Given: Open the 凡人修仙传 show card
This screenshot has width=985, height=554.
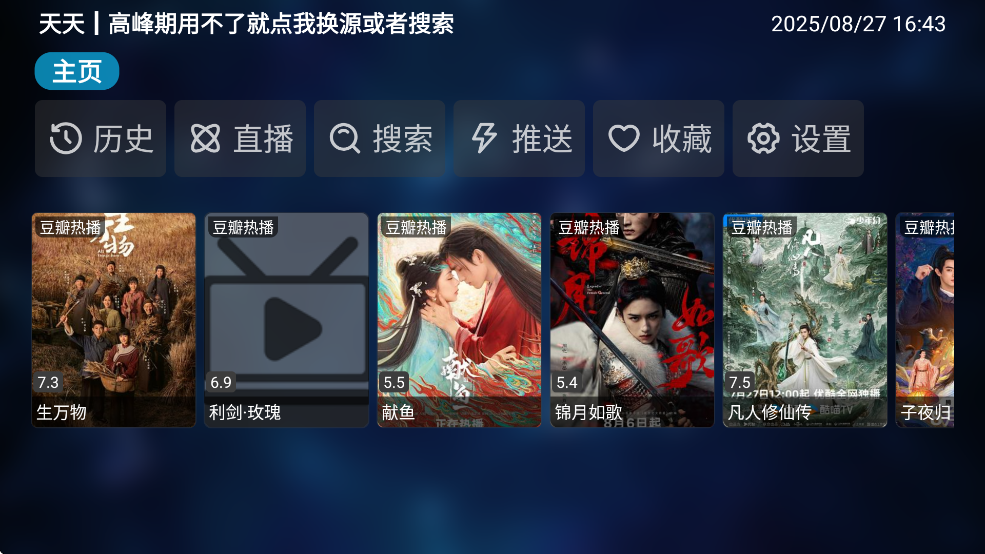Looking at the screenshot, I should point(806,320).
